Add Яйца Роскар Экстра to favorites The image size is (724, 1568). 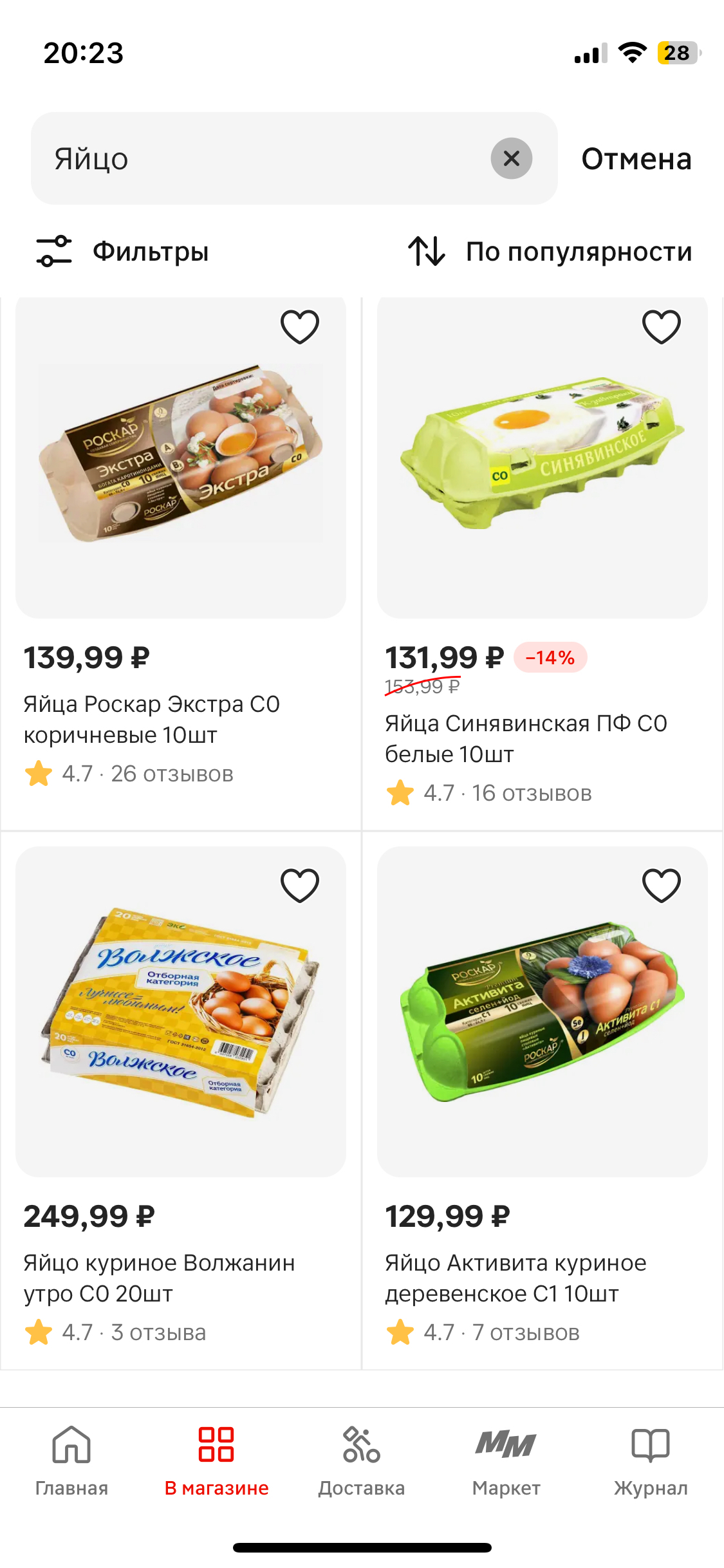300,327
